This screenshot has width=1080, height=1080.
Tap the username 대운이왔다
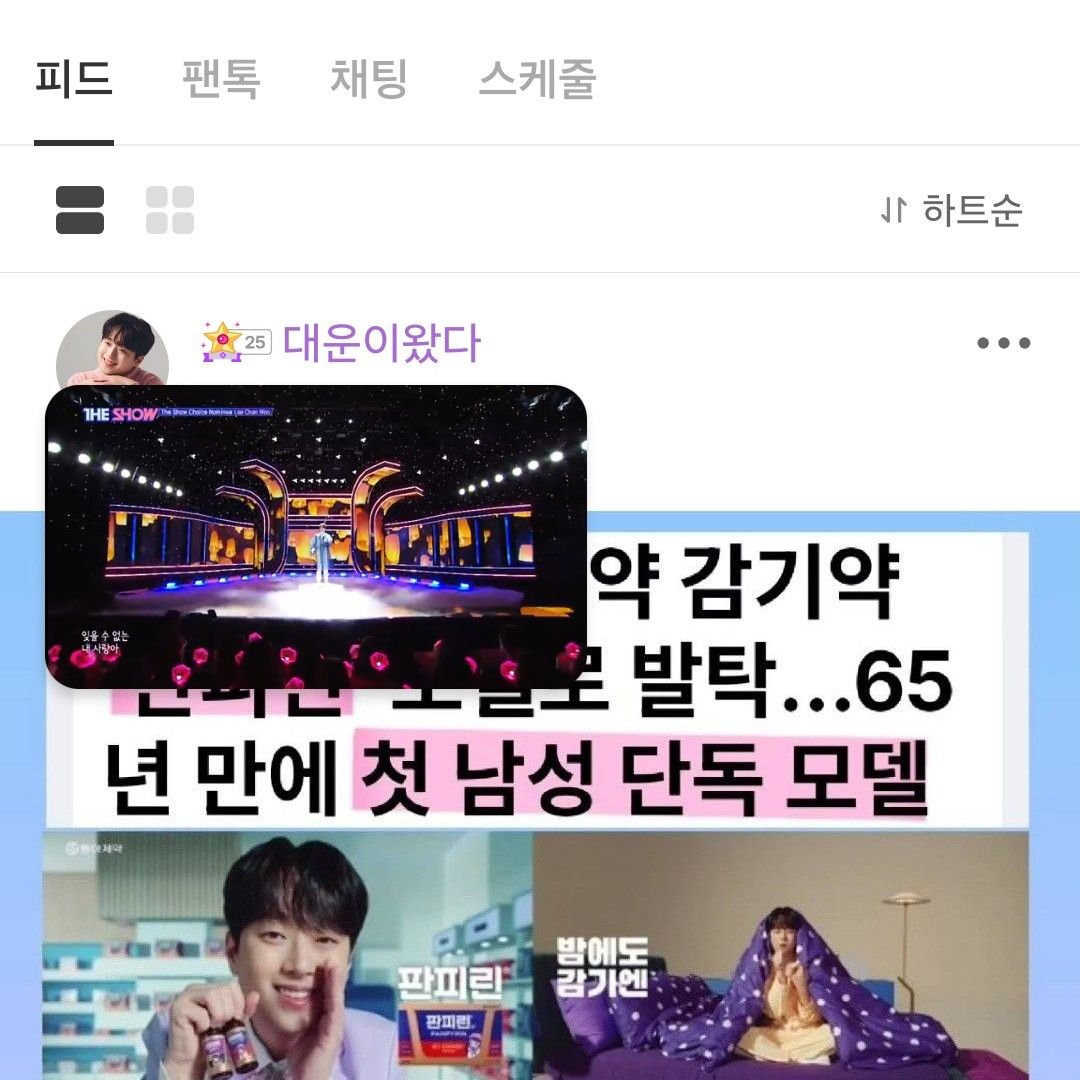(x=381, y=343)
